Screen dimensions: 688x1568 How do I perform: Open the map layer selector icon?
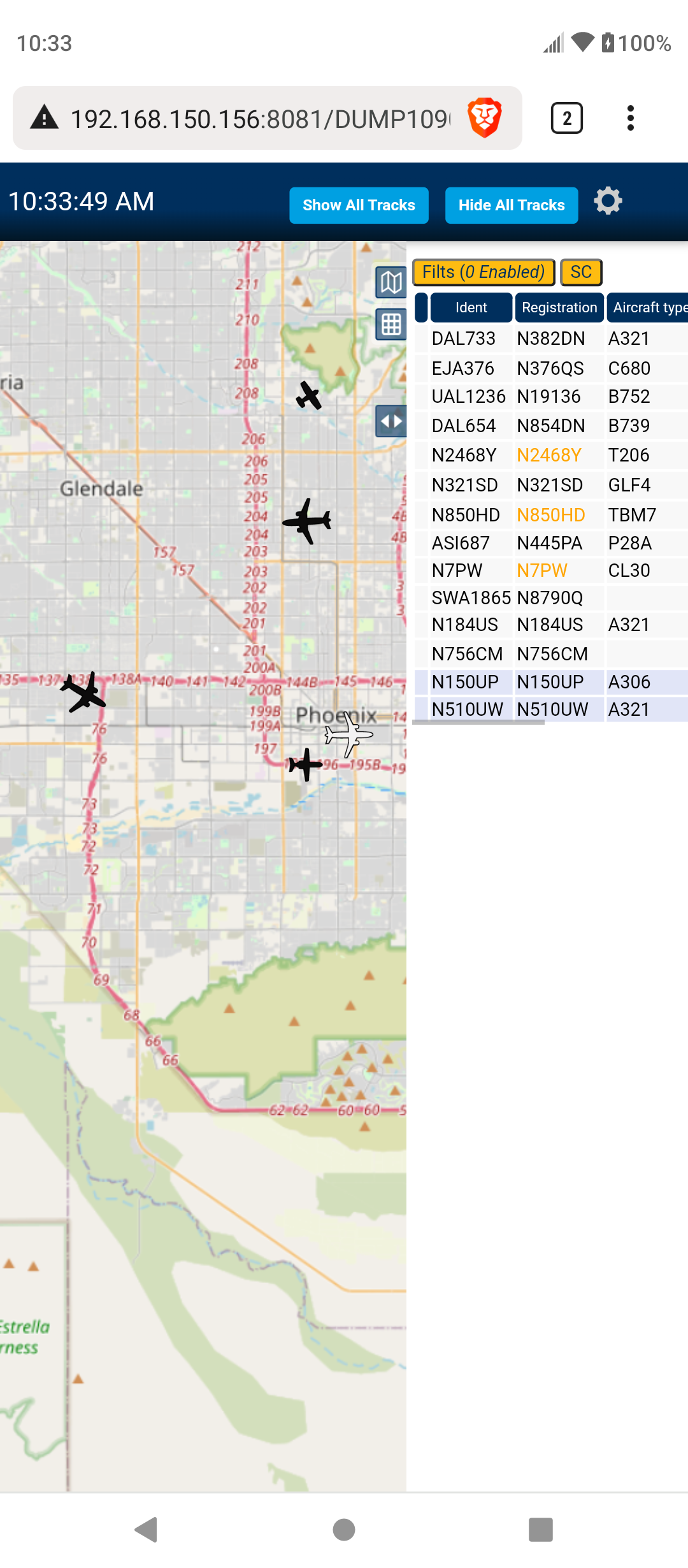coord(391,282)
